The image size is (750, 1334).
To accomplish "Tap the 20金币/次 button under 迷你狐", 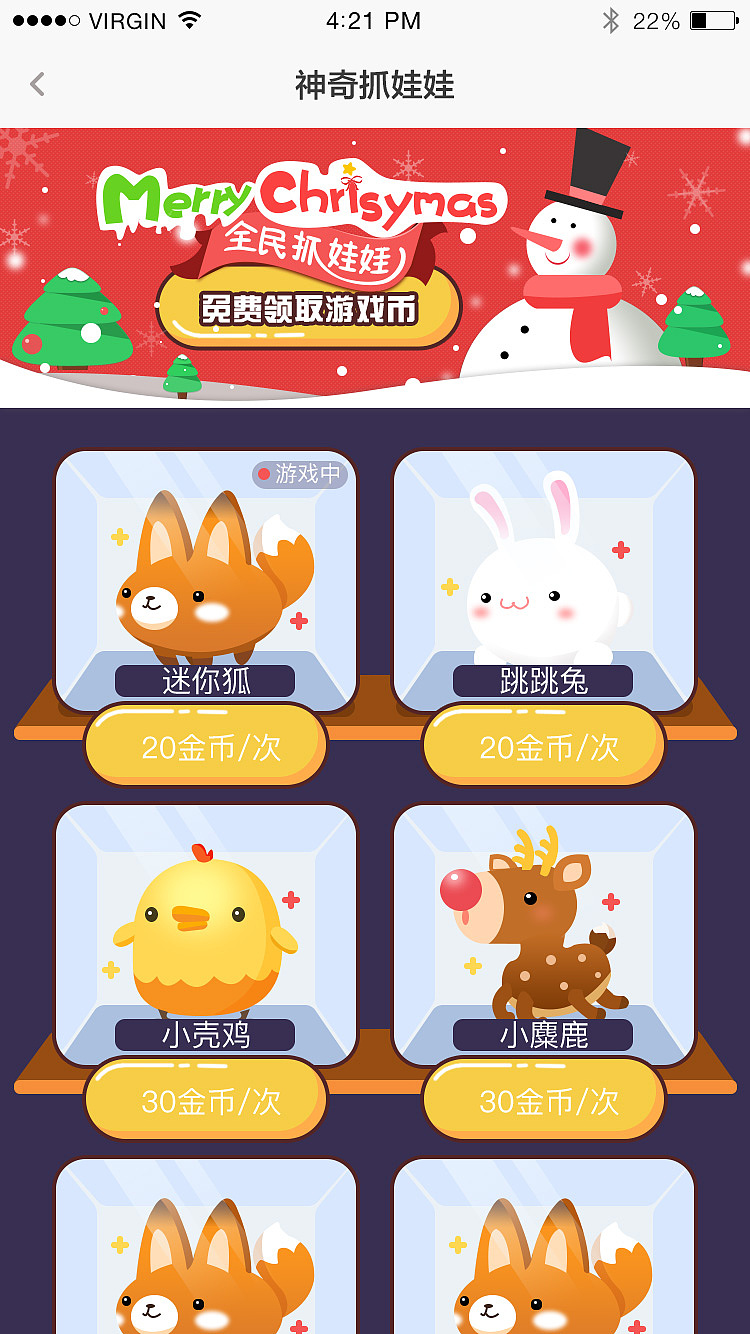I will 205,745.
